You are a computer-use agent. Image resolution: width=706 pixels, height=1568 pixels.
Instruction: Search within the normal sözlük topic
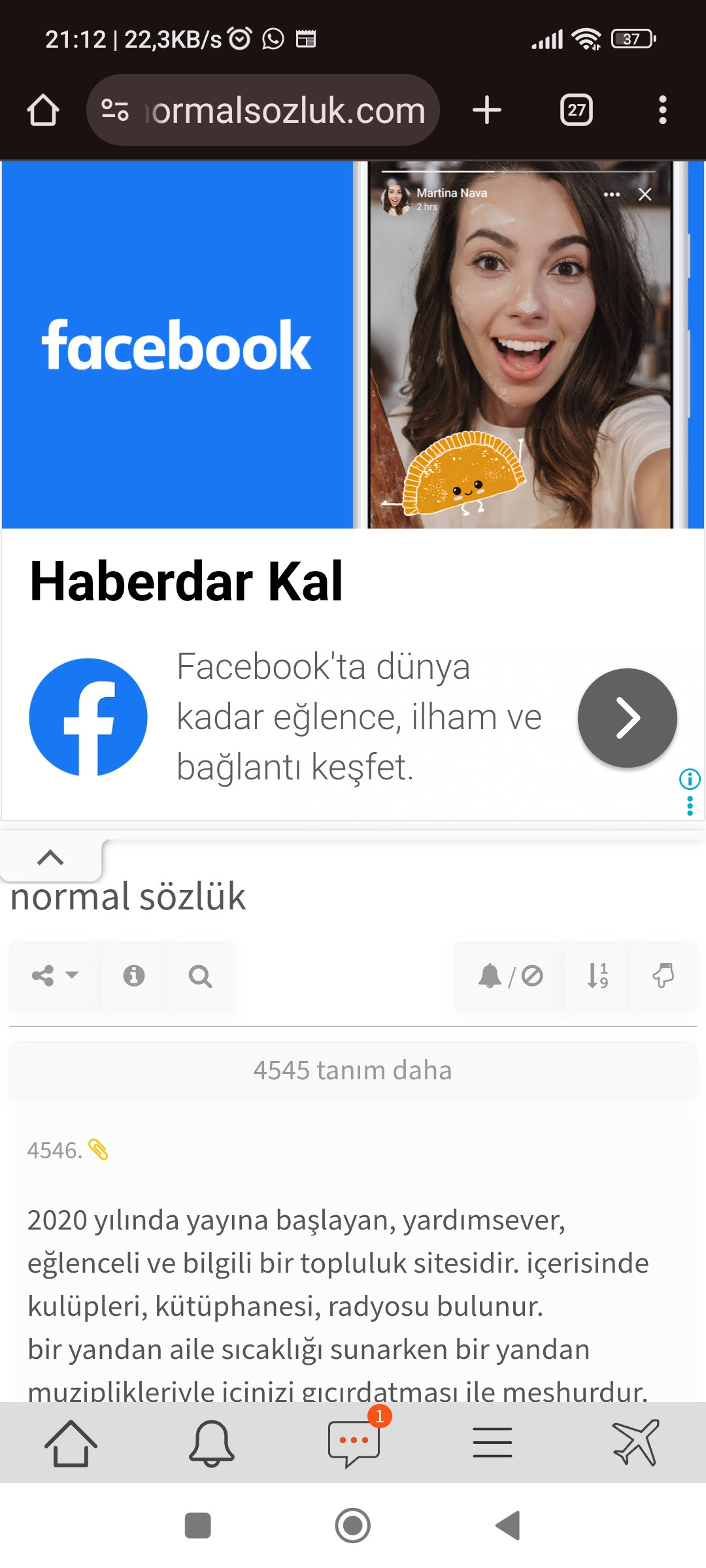pos(200,976)
